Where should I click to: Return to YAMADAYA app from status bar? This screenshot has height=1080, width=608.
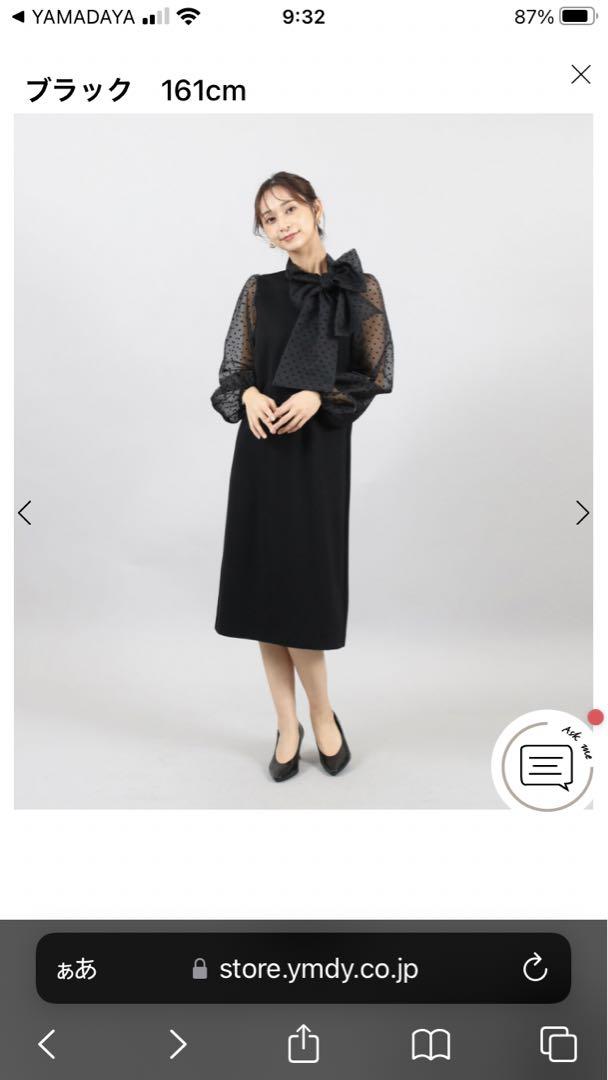coord(70,17)
